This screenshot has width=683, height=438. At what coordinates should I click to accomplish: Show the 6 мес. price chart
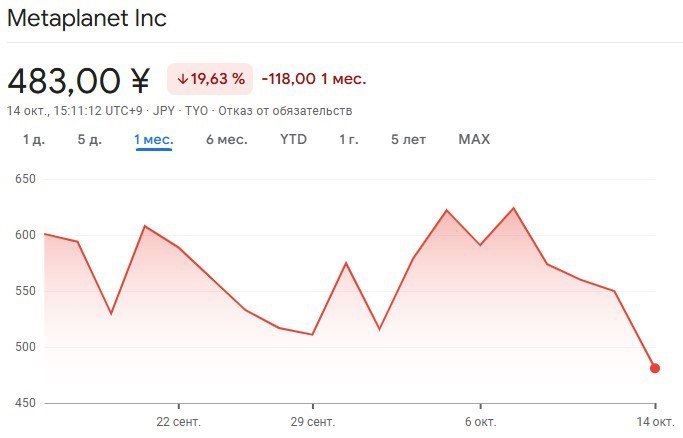point(226,140)
